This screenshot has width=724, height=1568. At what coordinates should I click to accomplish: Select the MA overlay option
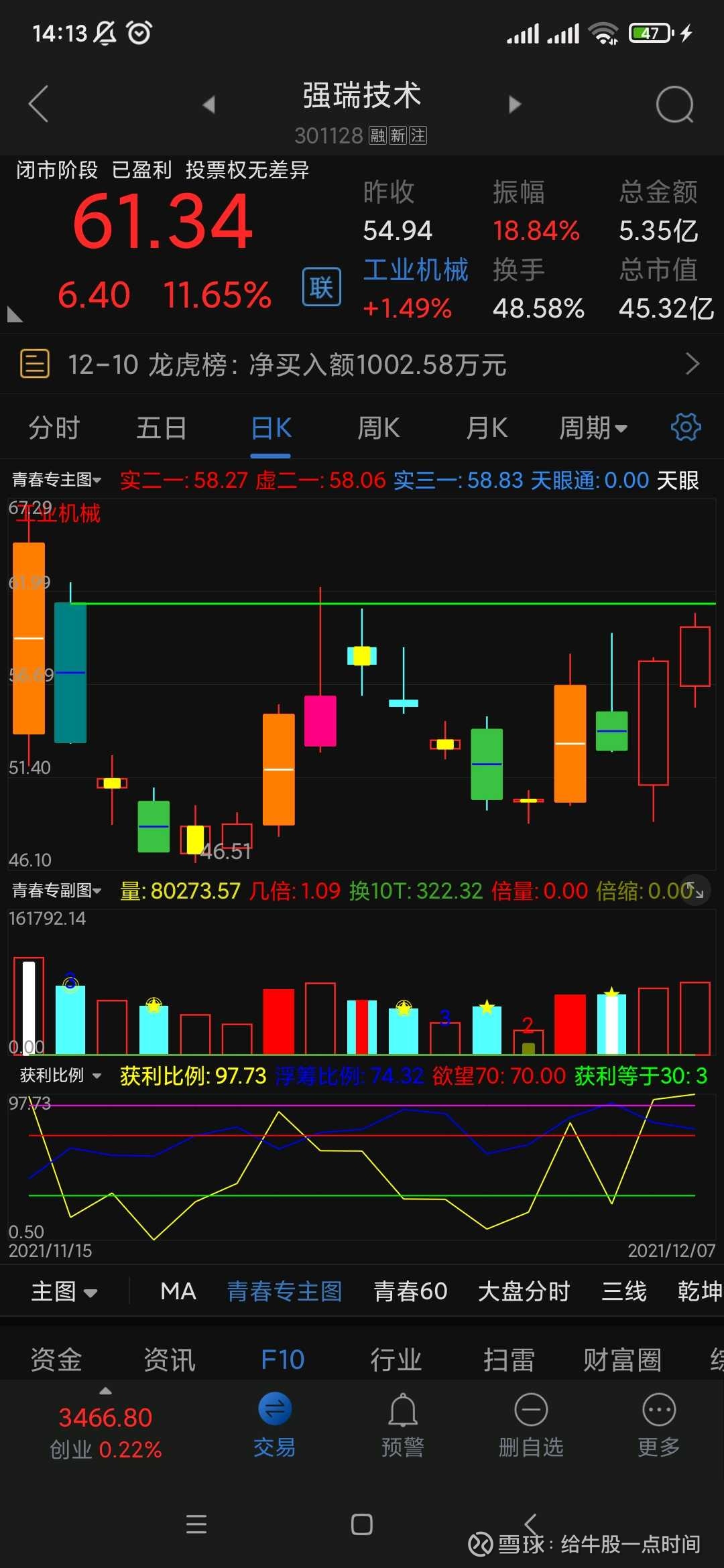tap(177, 1290)
